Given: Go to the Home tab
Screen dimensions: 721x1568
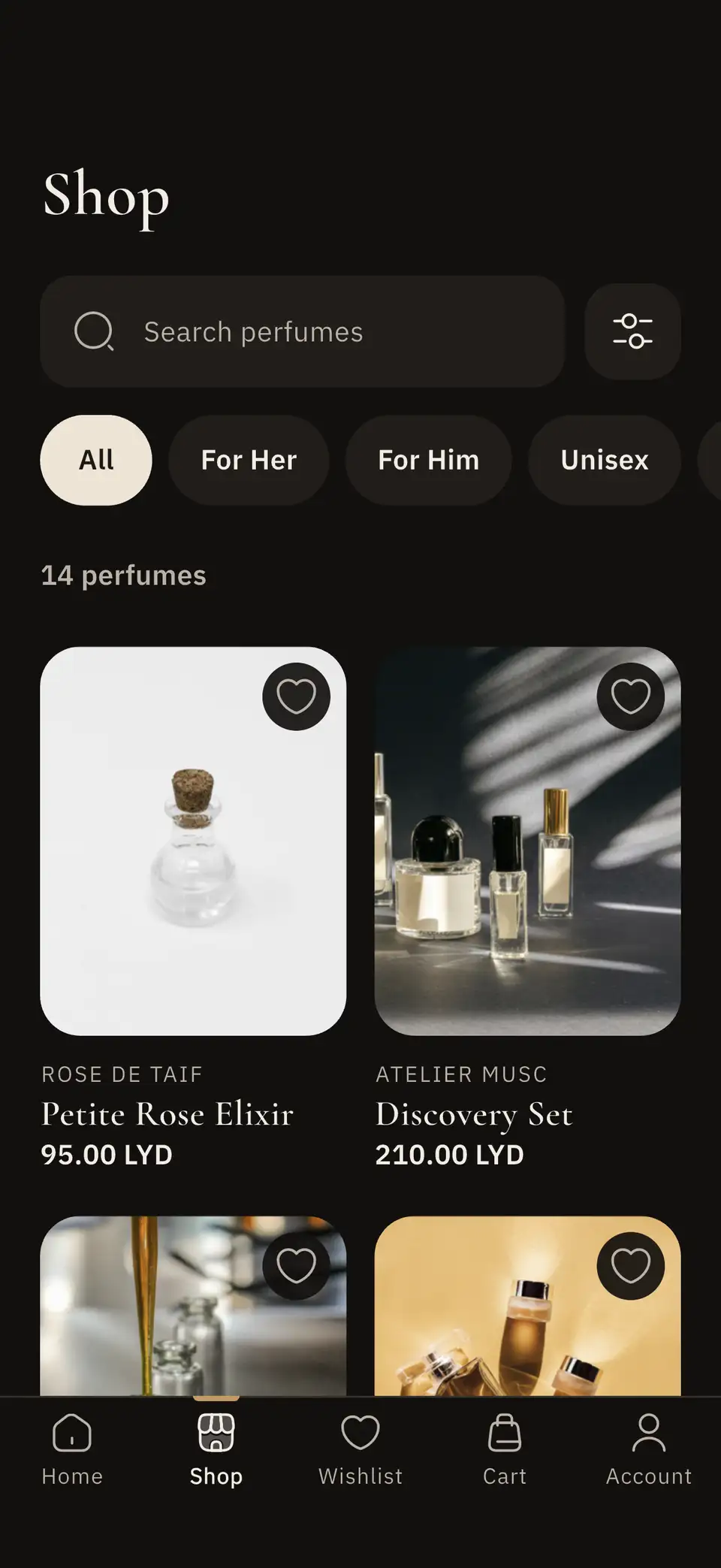Looking at the screenshot, I should [x=72, y=1450].
